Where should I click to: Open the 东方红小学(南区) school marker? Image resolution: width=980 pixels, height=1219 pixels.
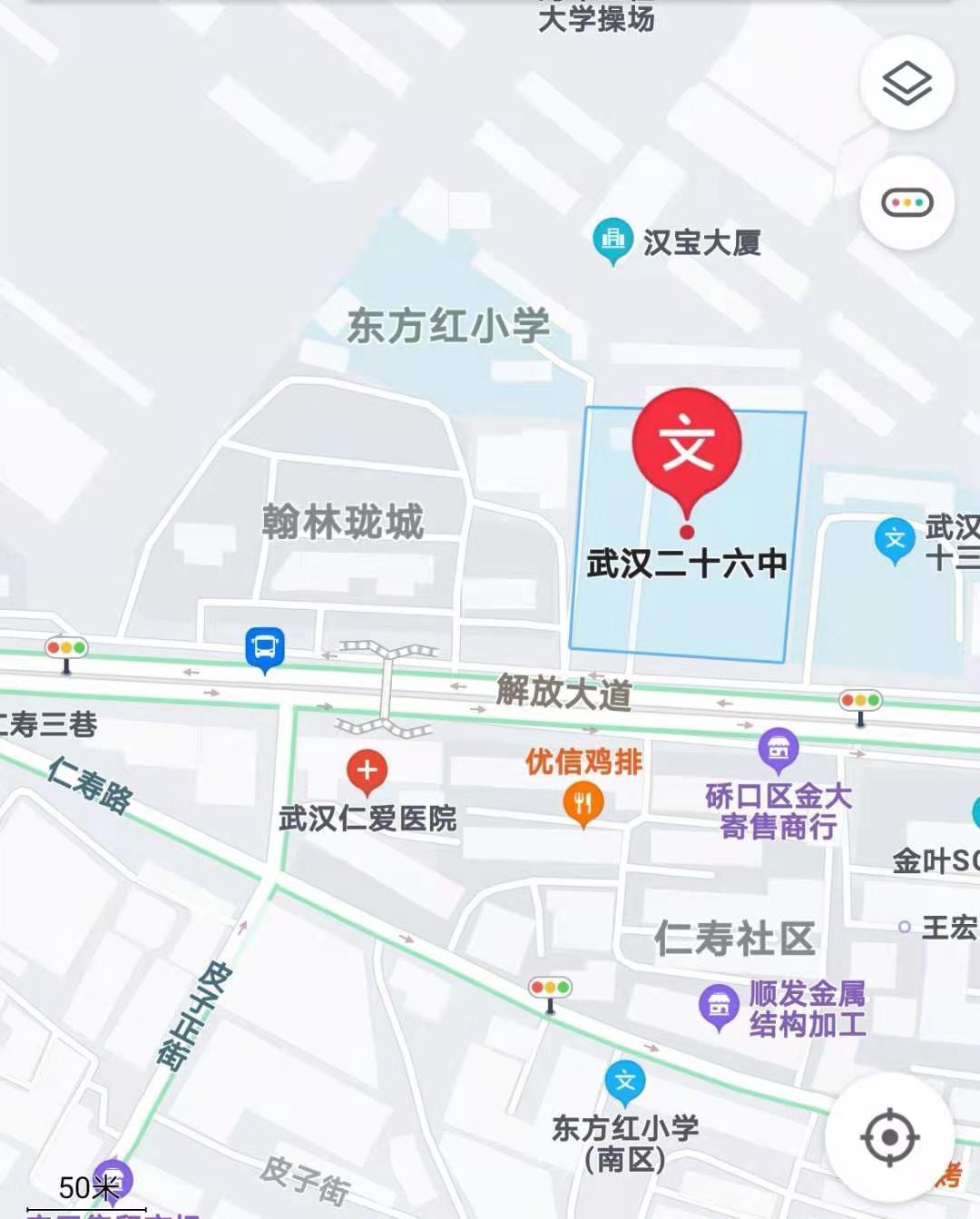(x=625, y=1082)
